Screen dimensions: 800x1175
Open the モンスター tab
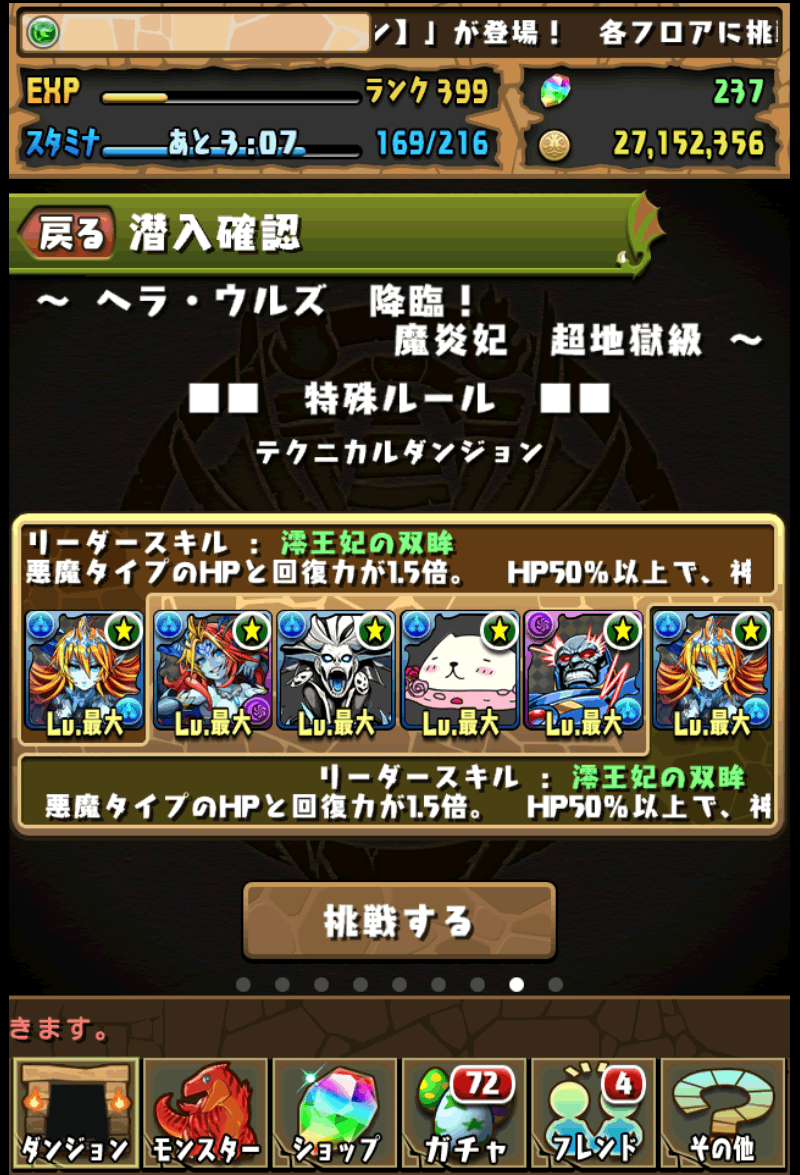(205, 1112)
